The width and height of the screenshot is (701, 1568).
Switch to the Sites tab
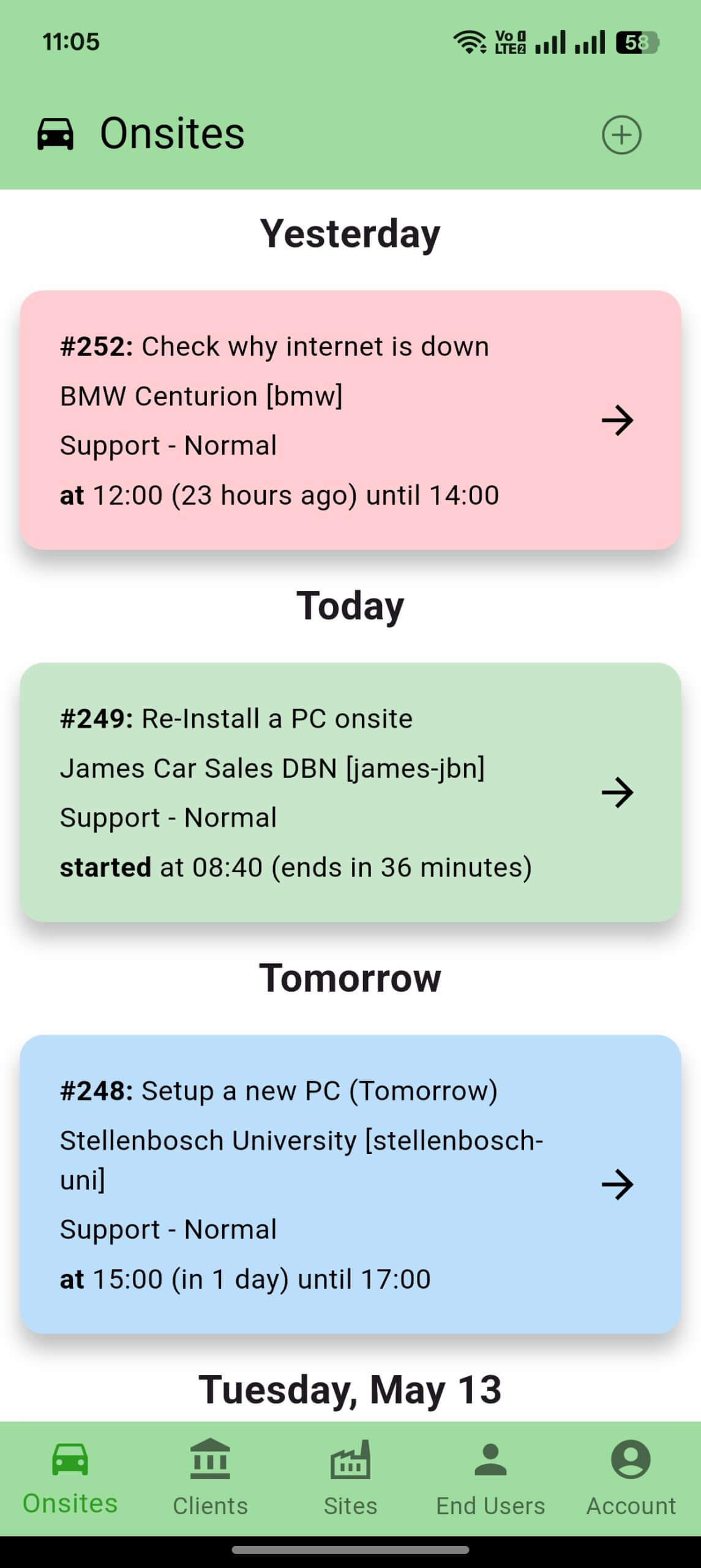(x=350, y=1479)
